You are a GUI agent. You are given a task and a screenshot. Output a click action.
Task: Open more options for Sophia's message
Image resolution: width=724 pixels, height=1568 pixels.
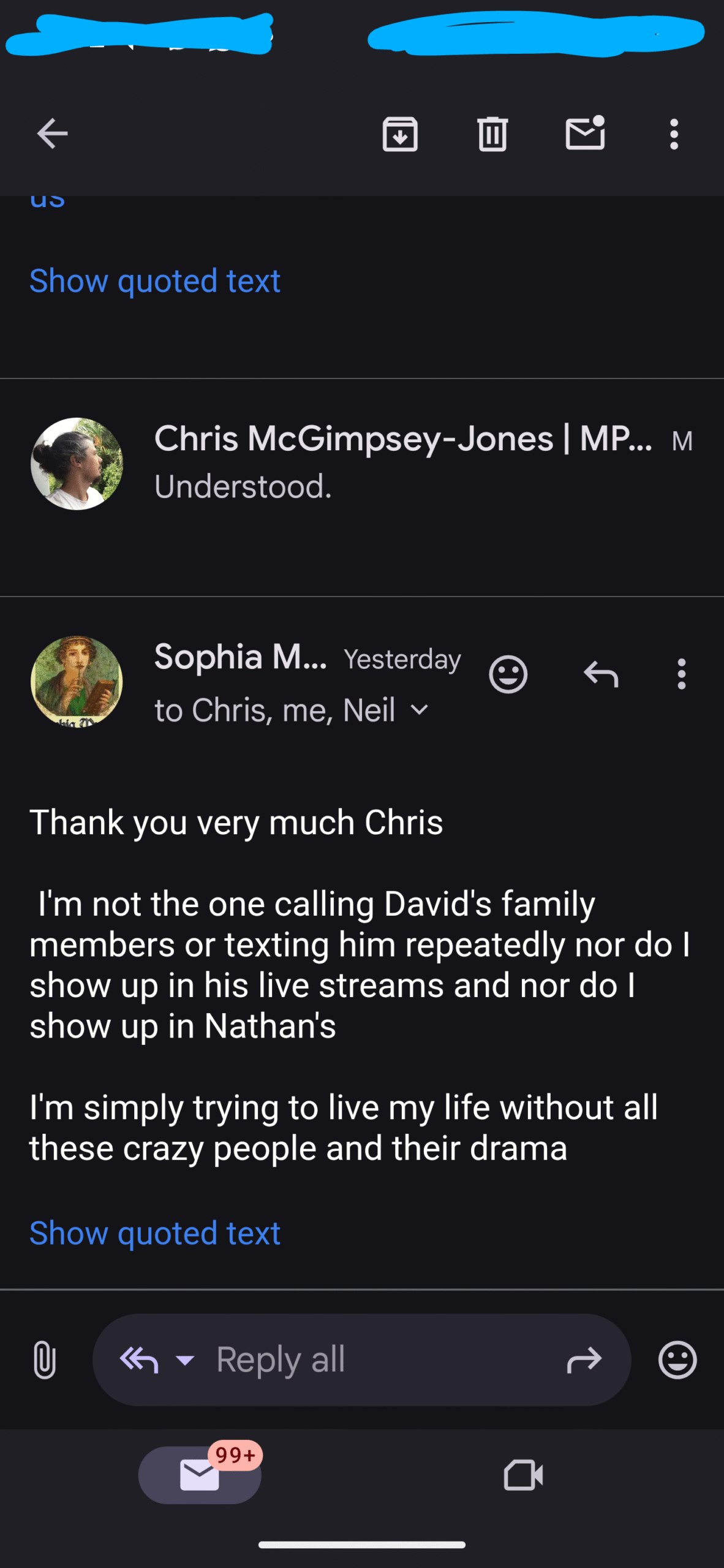(x=681, y=674)
